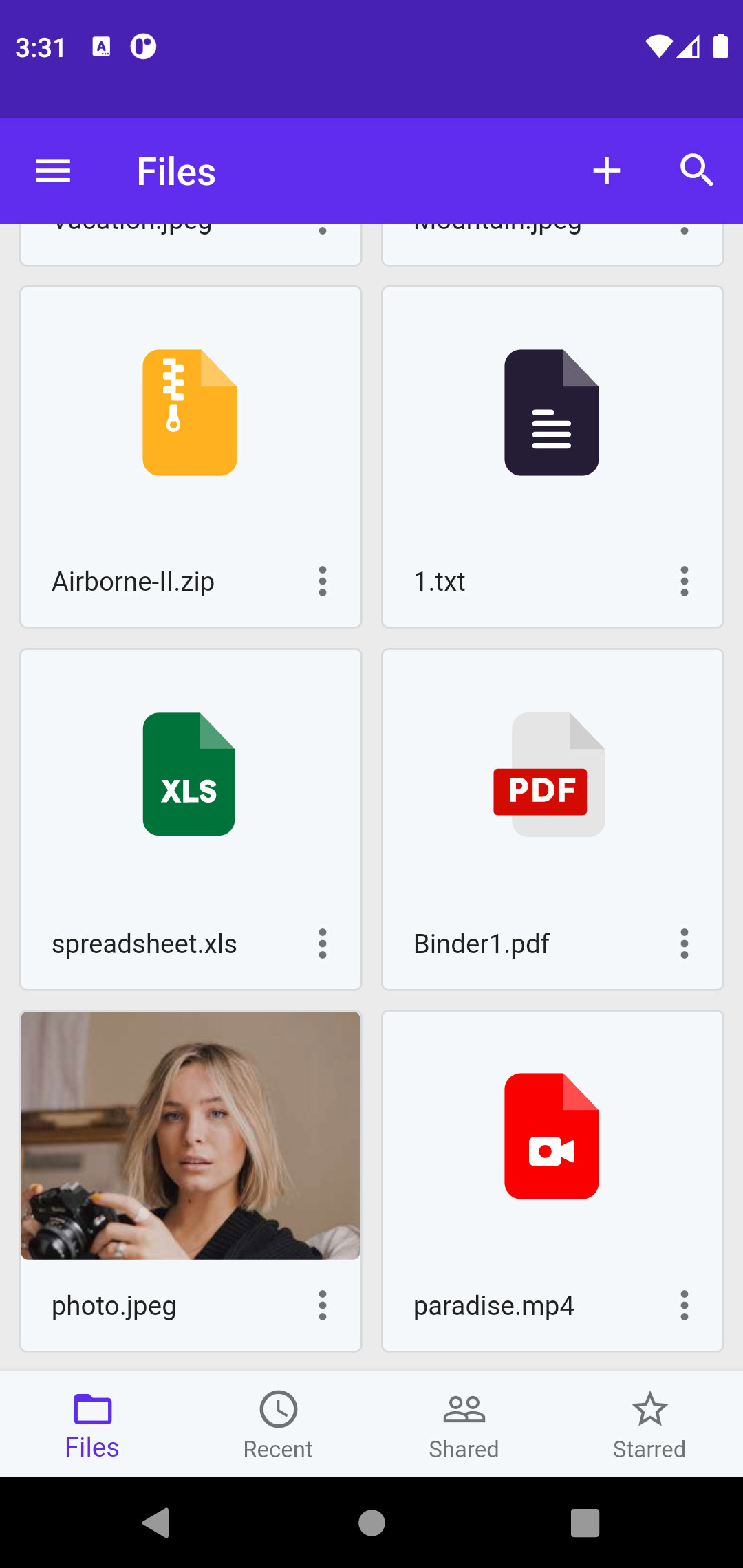Viewport: 743px width, 1568px height.
Task: Open the 1.txt text file
Action: 552,413
